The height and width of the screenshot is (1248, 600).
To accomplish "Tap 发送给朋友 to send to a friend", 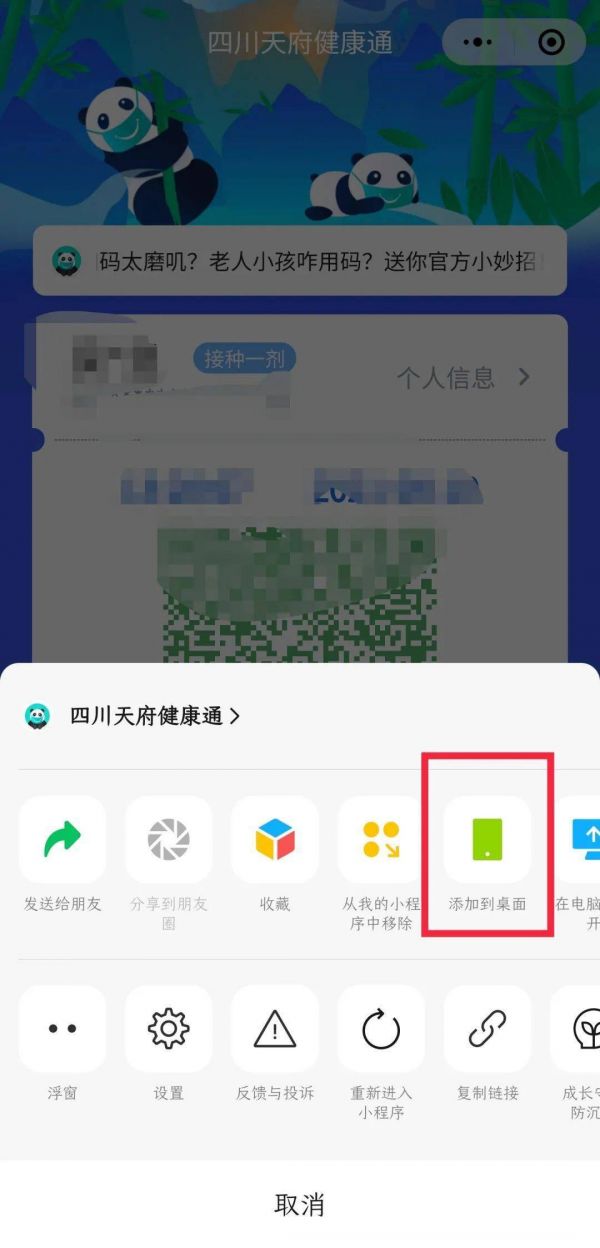I will (62, 840).
